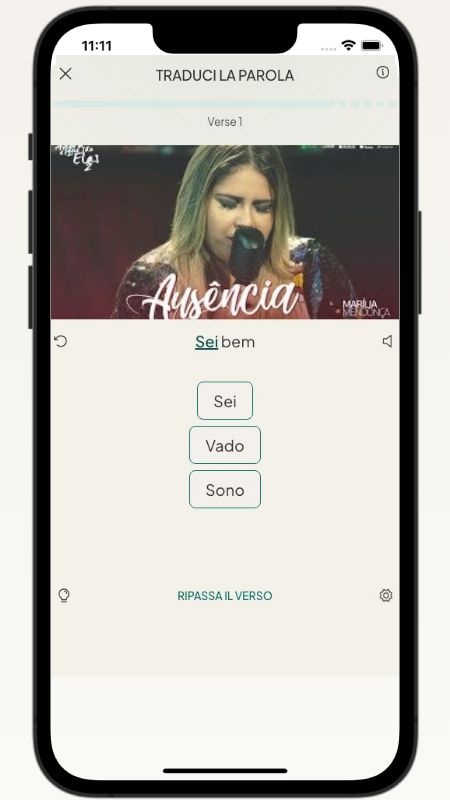Tap the underlined word Sei in the lyric
The width and height of the screenshot is (450, 800).
(x=206, y=342)
